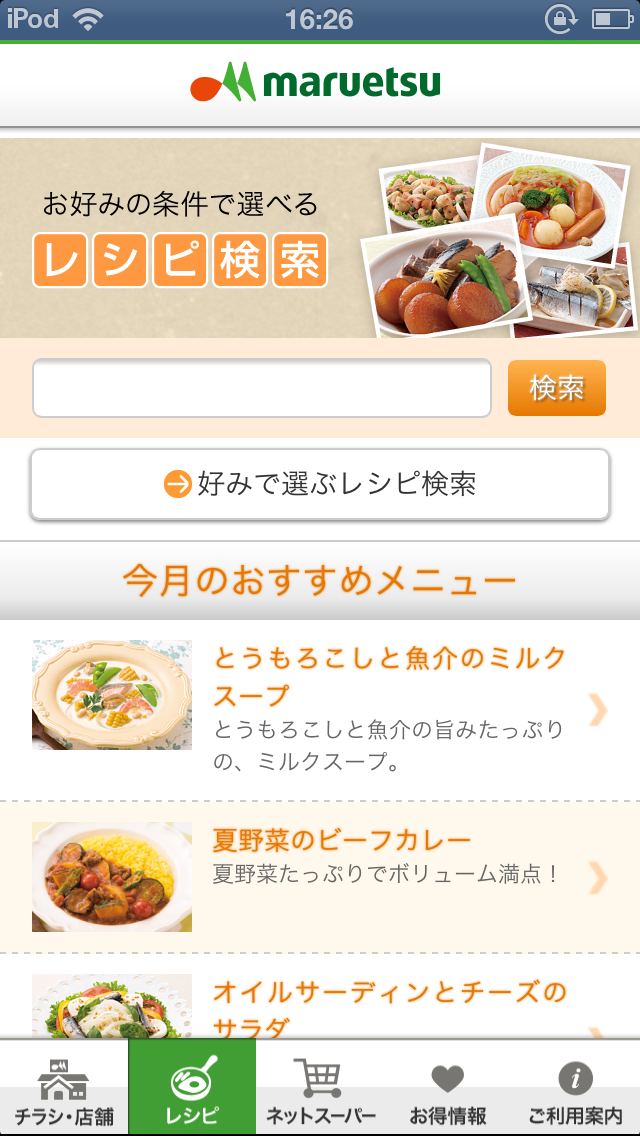The height and width of the screenshot is (1136, 640).
Task: Open the ご利用案内 tab
Action: (575, 1087)
